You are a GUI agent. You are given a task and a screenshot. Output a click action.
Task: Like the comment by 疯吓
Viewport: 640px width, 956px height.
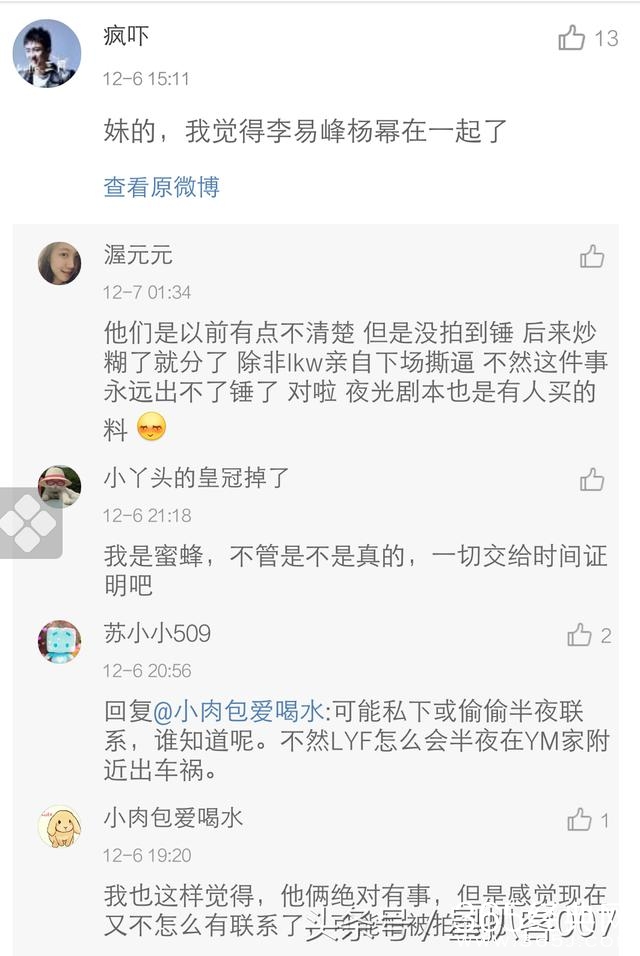(x=572, y=39)
